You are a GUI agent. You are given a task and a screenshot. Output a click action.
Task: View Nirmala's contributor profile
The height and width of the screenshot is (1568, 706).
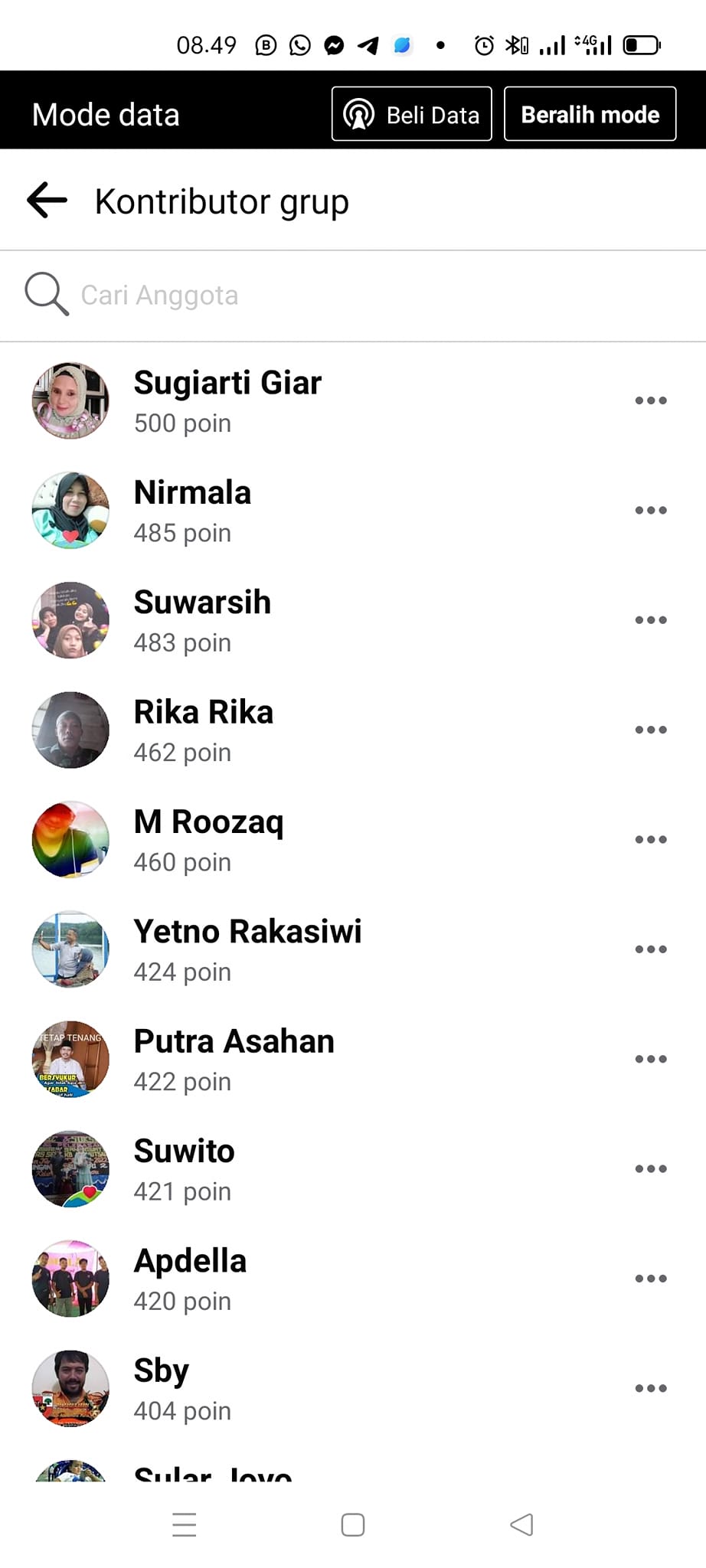pos(192,493)
